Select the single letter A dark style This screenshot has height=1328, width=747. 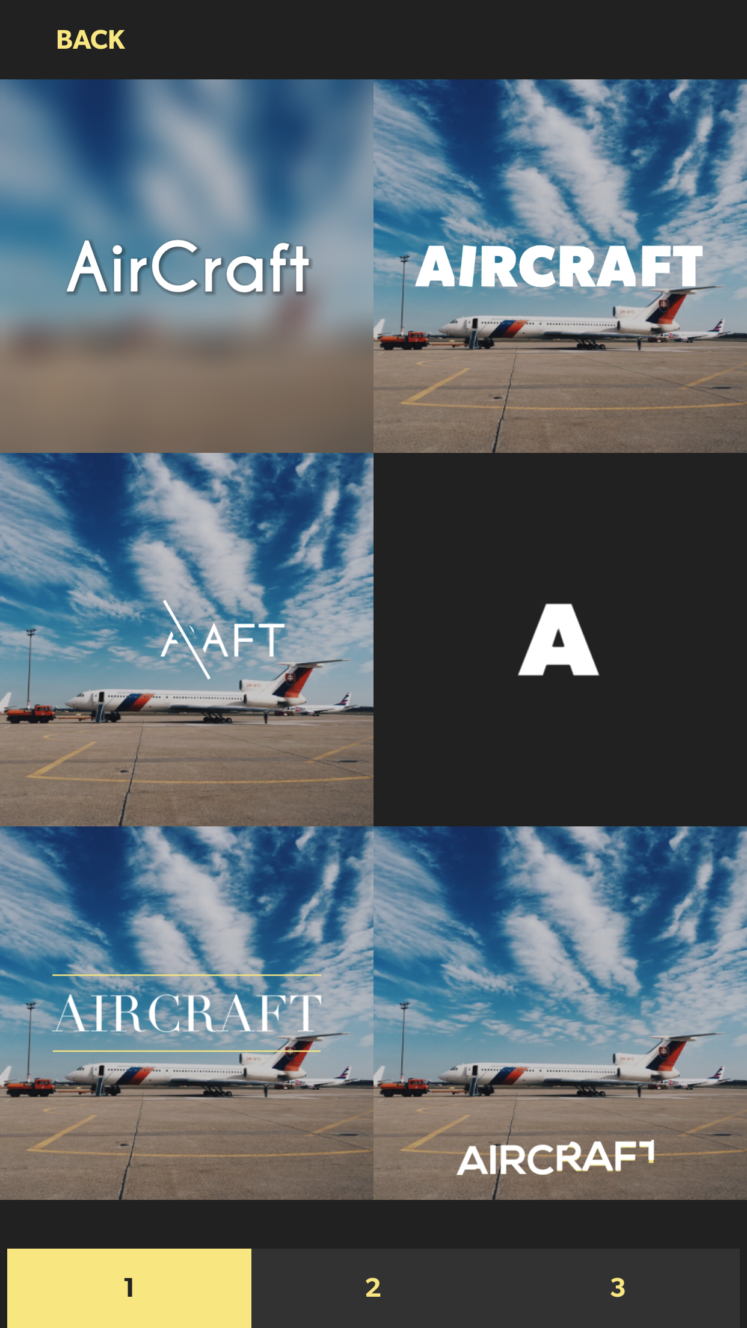(x=560, y=639)
